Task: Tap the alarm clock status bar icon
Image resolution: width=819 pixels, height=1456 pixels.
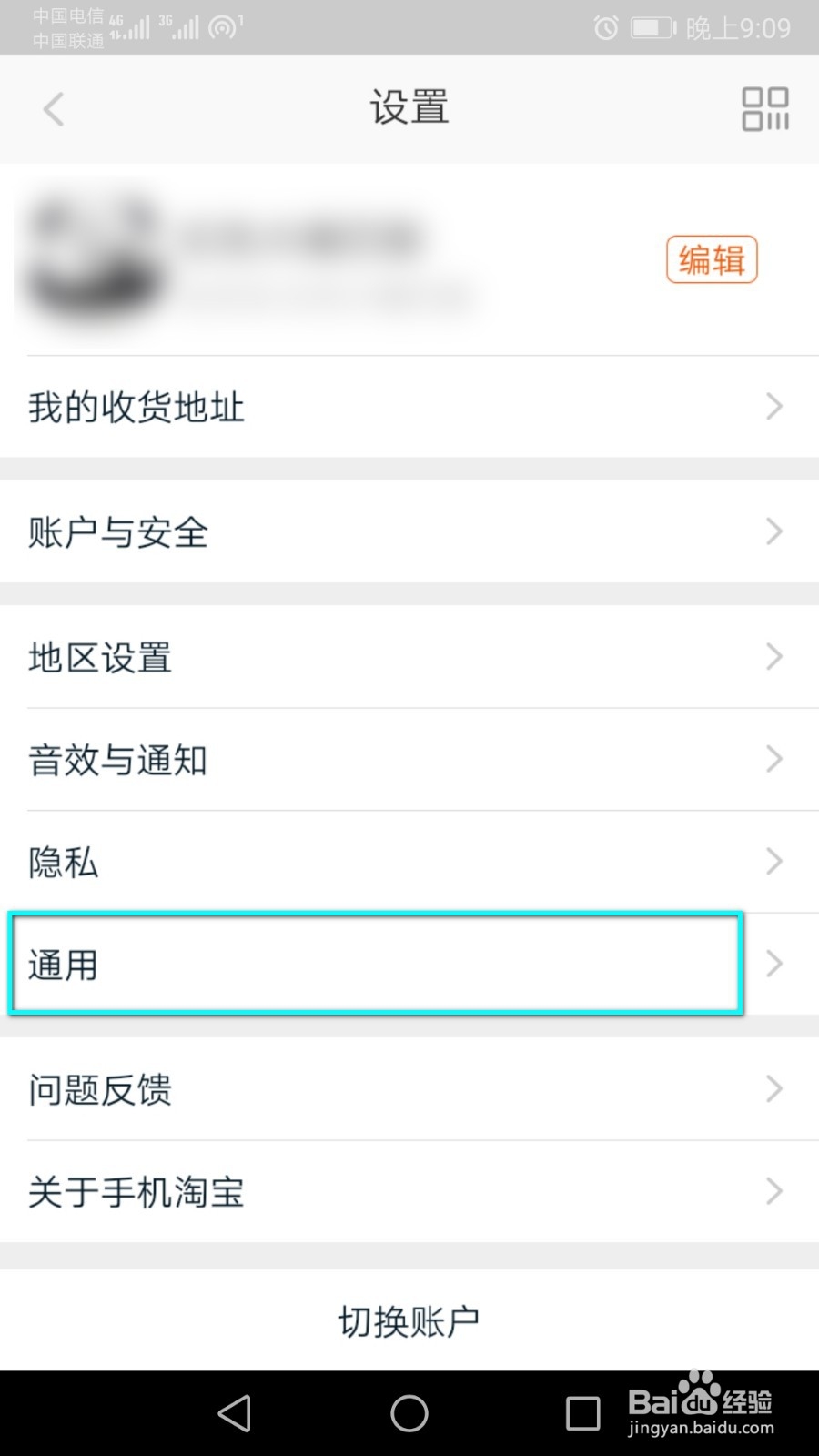Action: 605,27
